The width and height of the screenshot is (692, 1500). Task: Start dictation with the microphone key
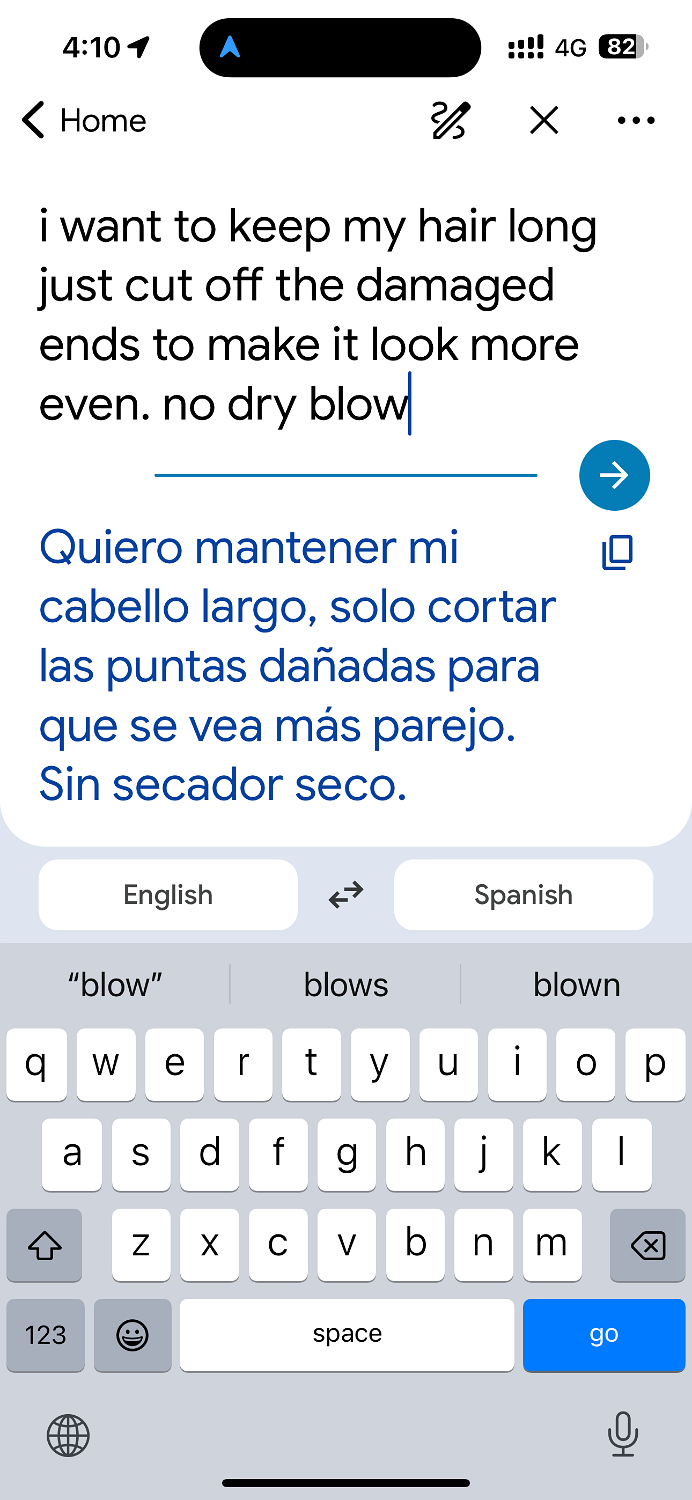coord(623,1436)
